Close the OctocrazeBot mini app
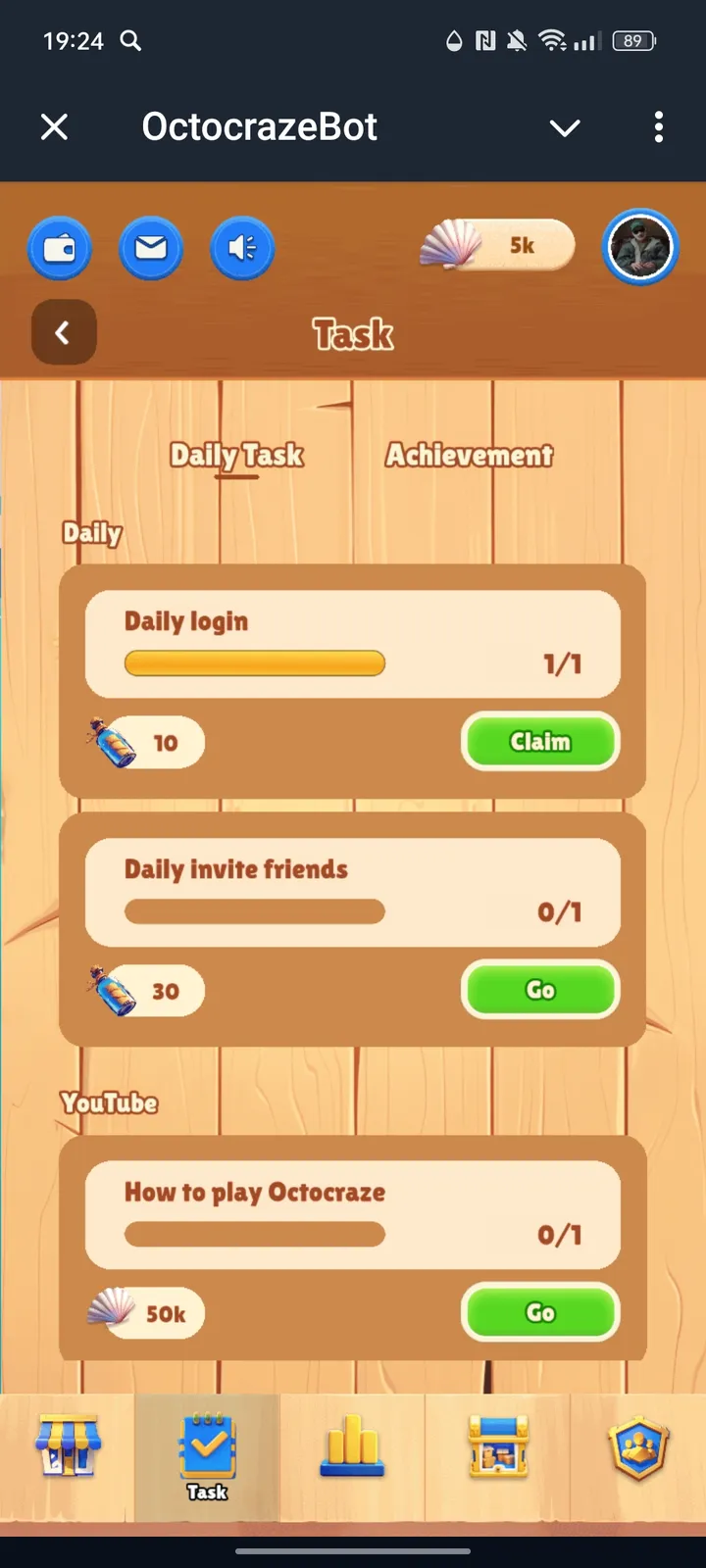The image size is (706, 1568). (x=55, y=126)
